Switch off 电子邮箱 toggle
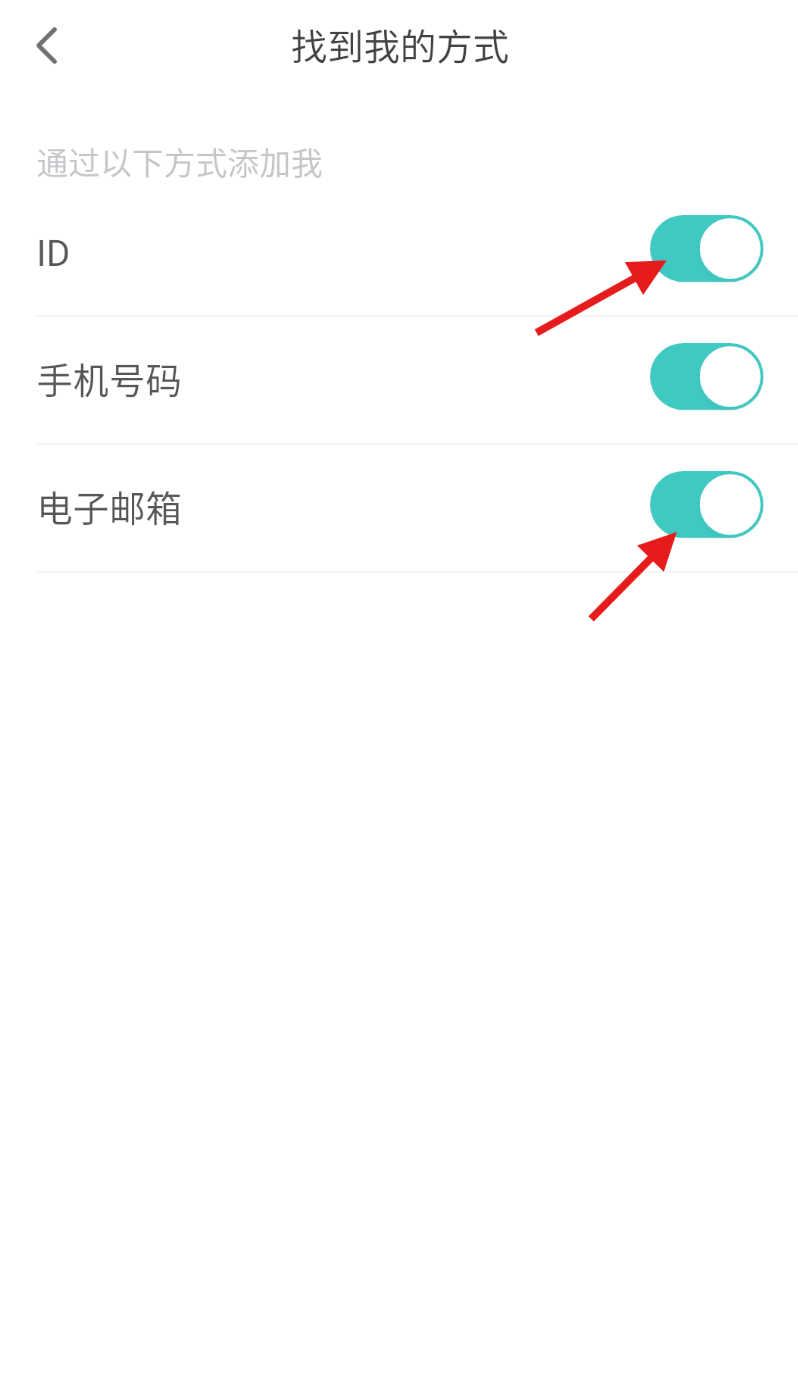The height and width of the screenshot is (1381, 798). pos(706,505)
